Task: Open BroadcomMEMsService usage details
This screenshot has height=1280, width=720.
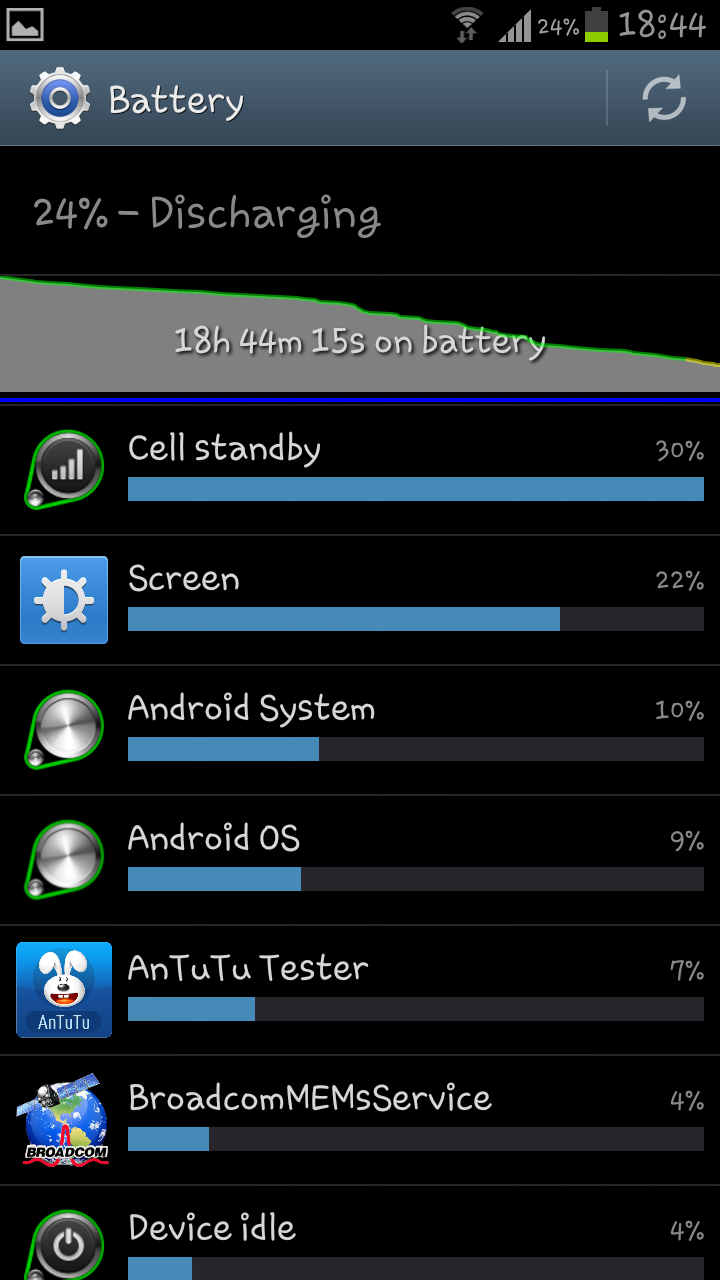Action: pyautogui.click(x=360, y=1120)
